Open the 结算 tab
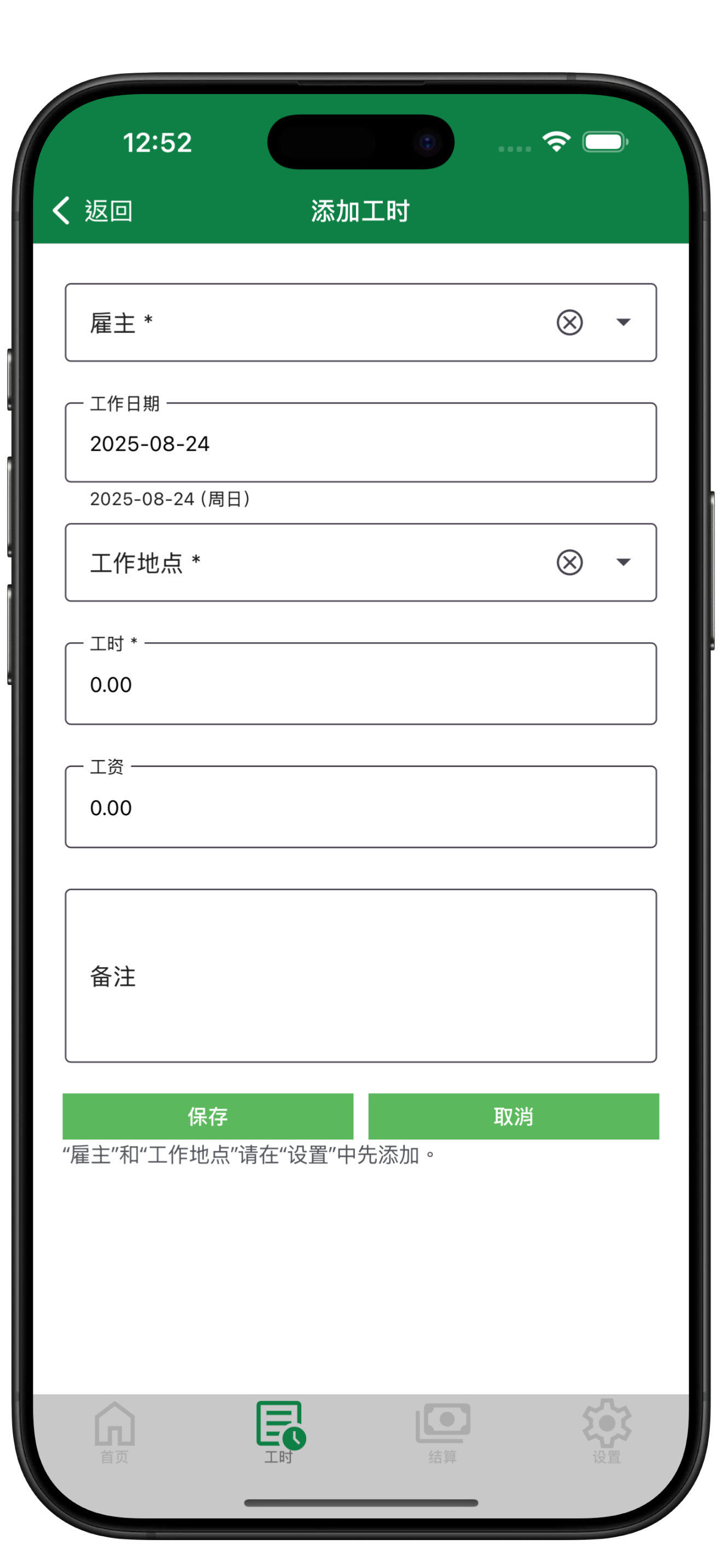722x1568 pixels. point(442,1432)
